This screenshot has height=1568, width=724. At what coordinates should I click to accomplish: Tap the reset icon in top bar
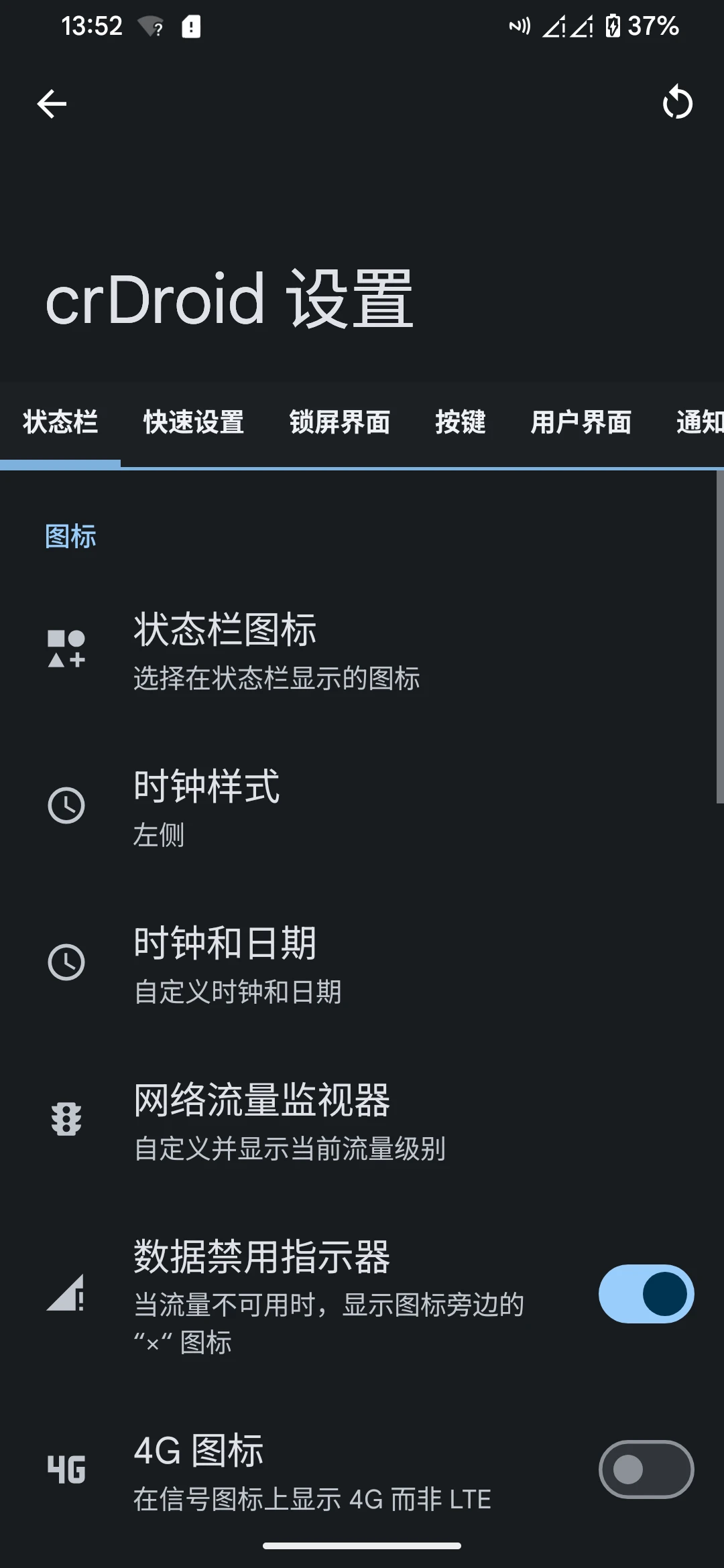pos(677,103)
